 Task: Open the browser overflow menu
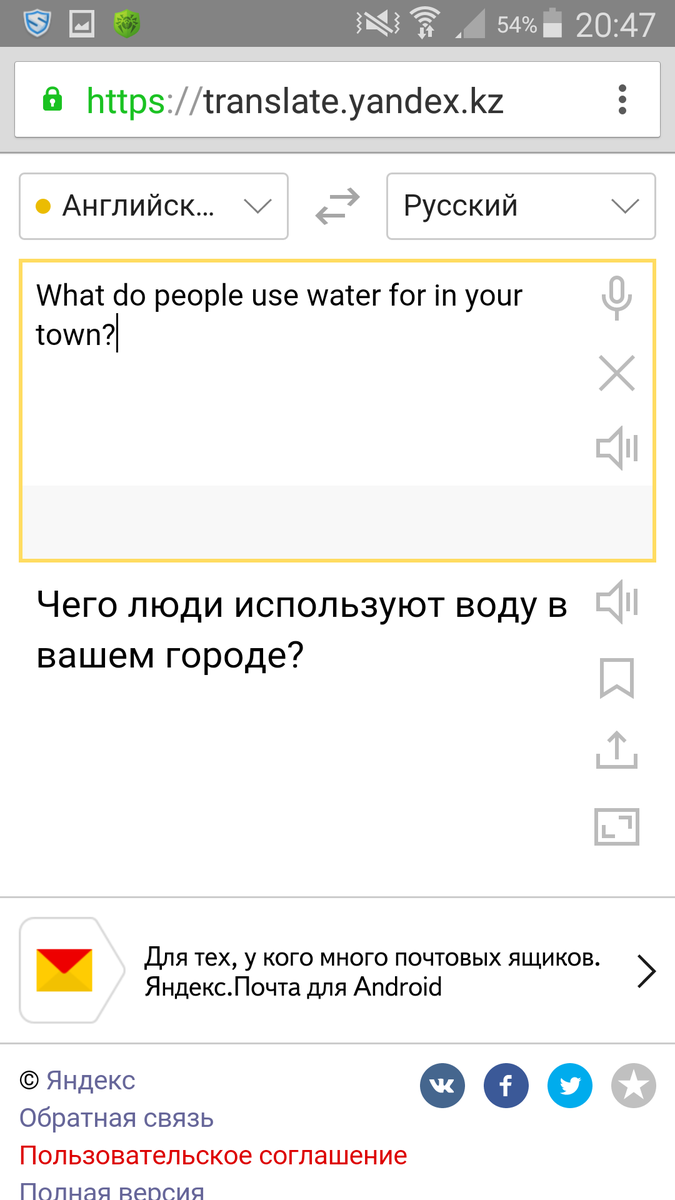tap(623, 100)
